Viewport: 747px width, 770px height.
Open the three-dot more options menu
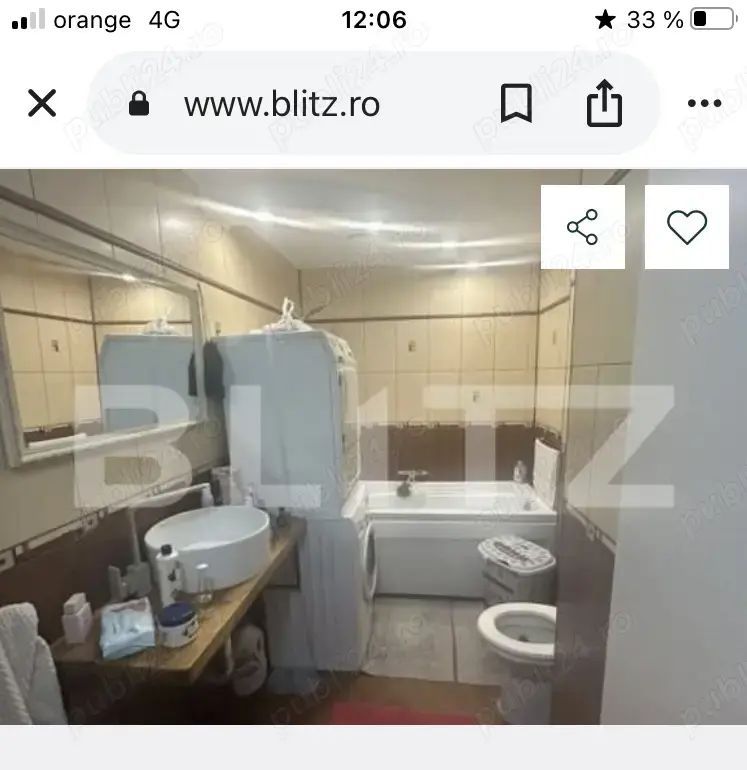point(705,103)
